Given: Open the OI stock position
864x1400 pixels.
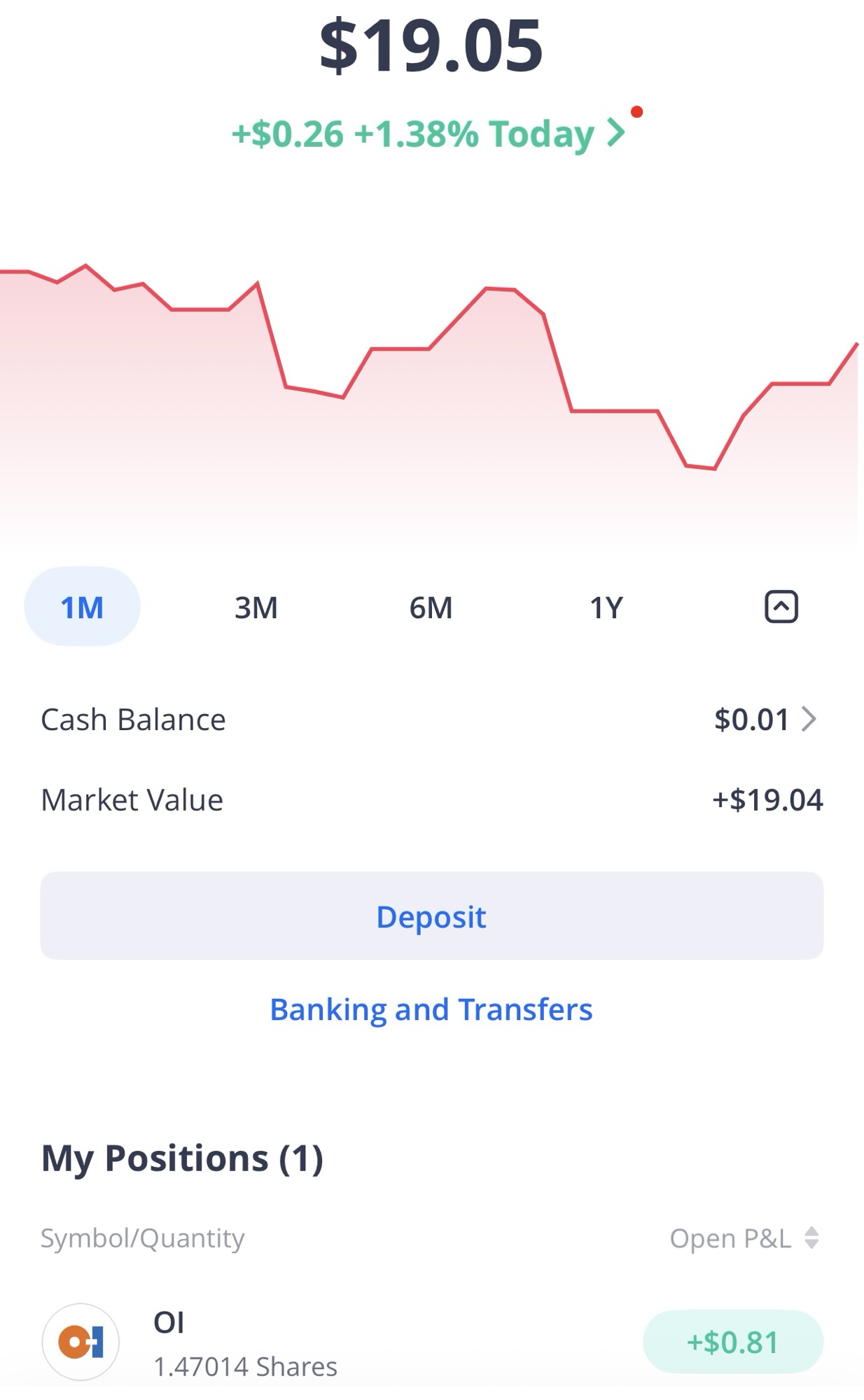Looking at the screenshot, I should pyautogui.click(x=245, y=1342).
